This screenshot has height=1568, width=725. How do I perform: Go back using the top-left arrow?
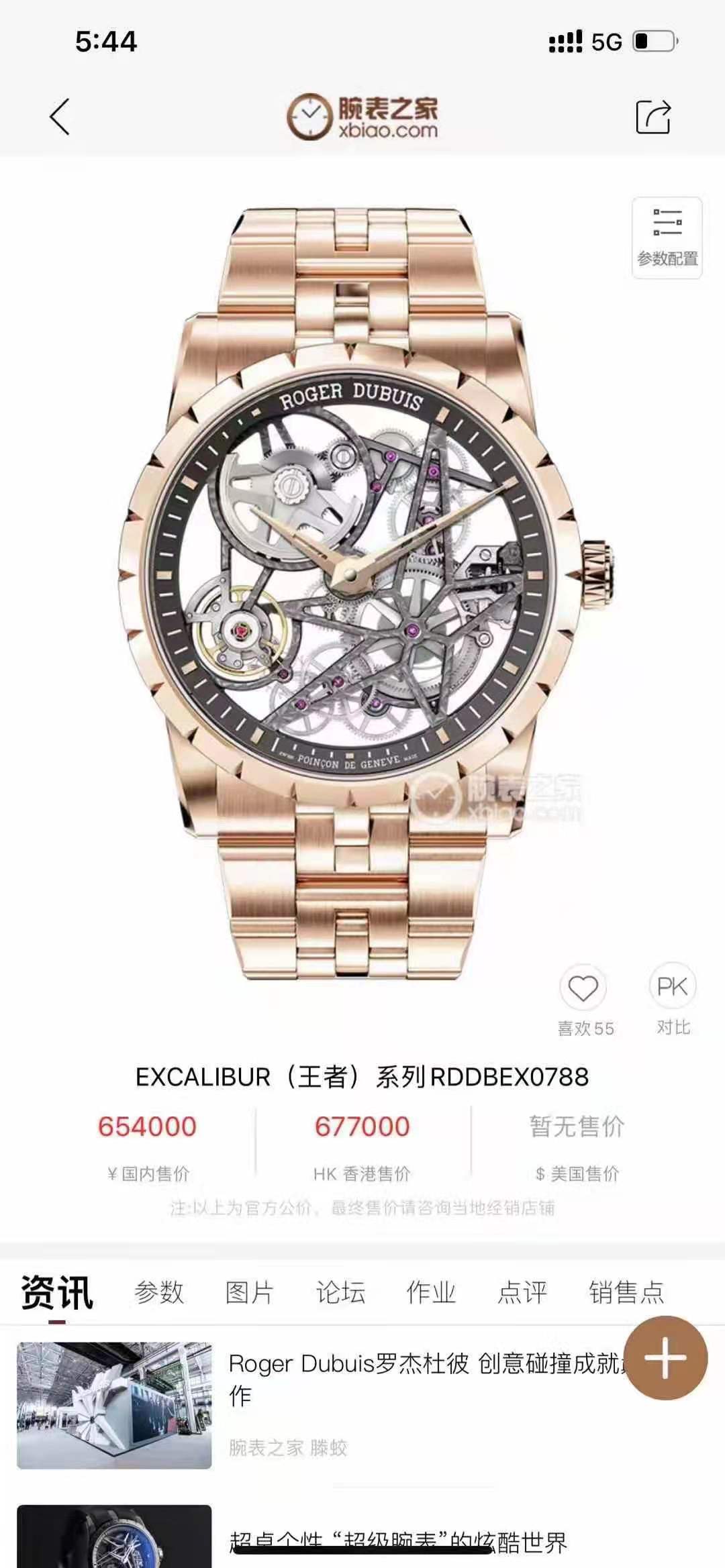click(x=60, y=117)
